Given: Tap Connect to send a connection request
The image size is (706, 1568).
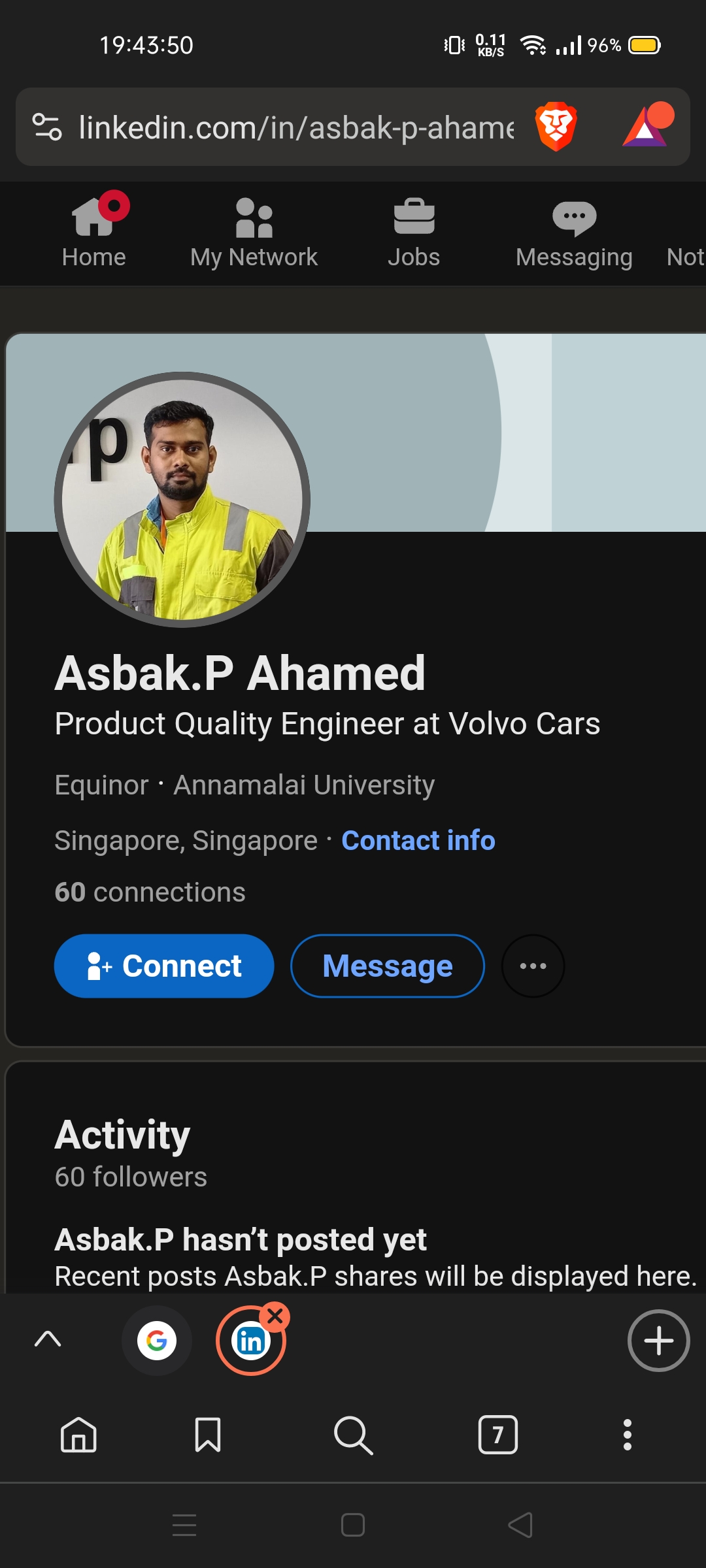Looking at the screenshot, I should click(163, 966).
